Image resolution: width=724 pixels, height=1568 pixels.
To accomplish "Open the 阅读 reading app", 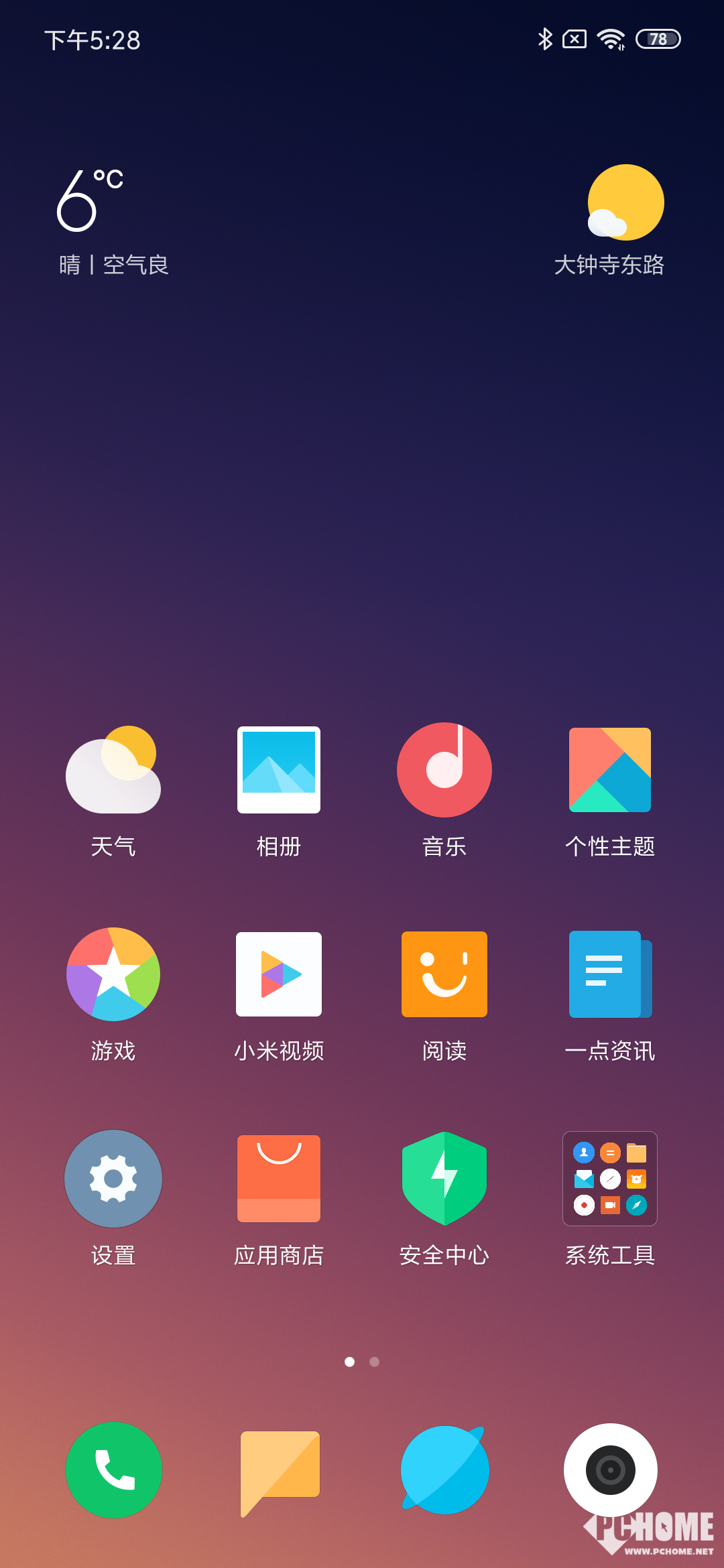I will [x=444, y=974].
